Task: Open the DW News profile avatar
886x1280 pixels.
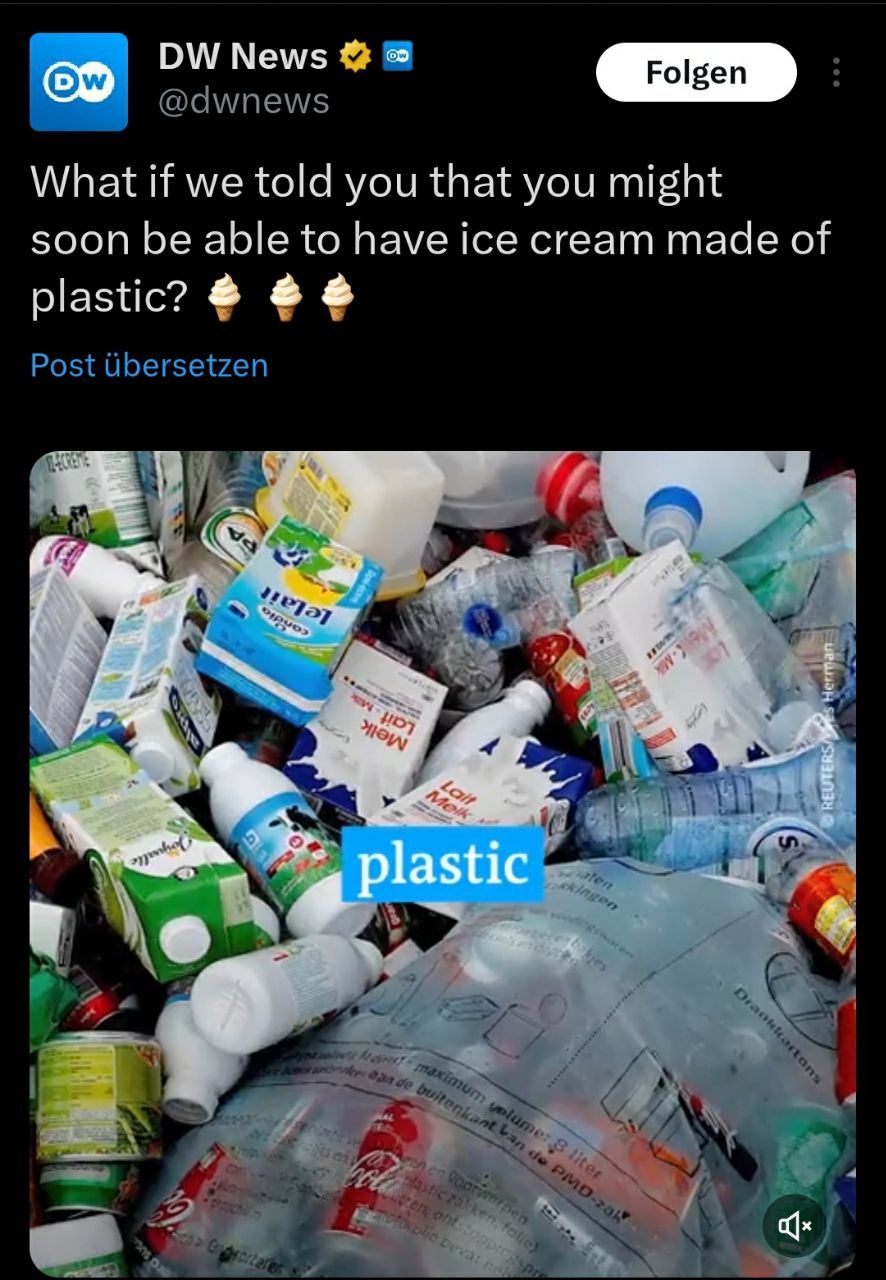Action: pyautogui.click(x=78, y=82)
